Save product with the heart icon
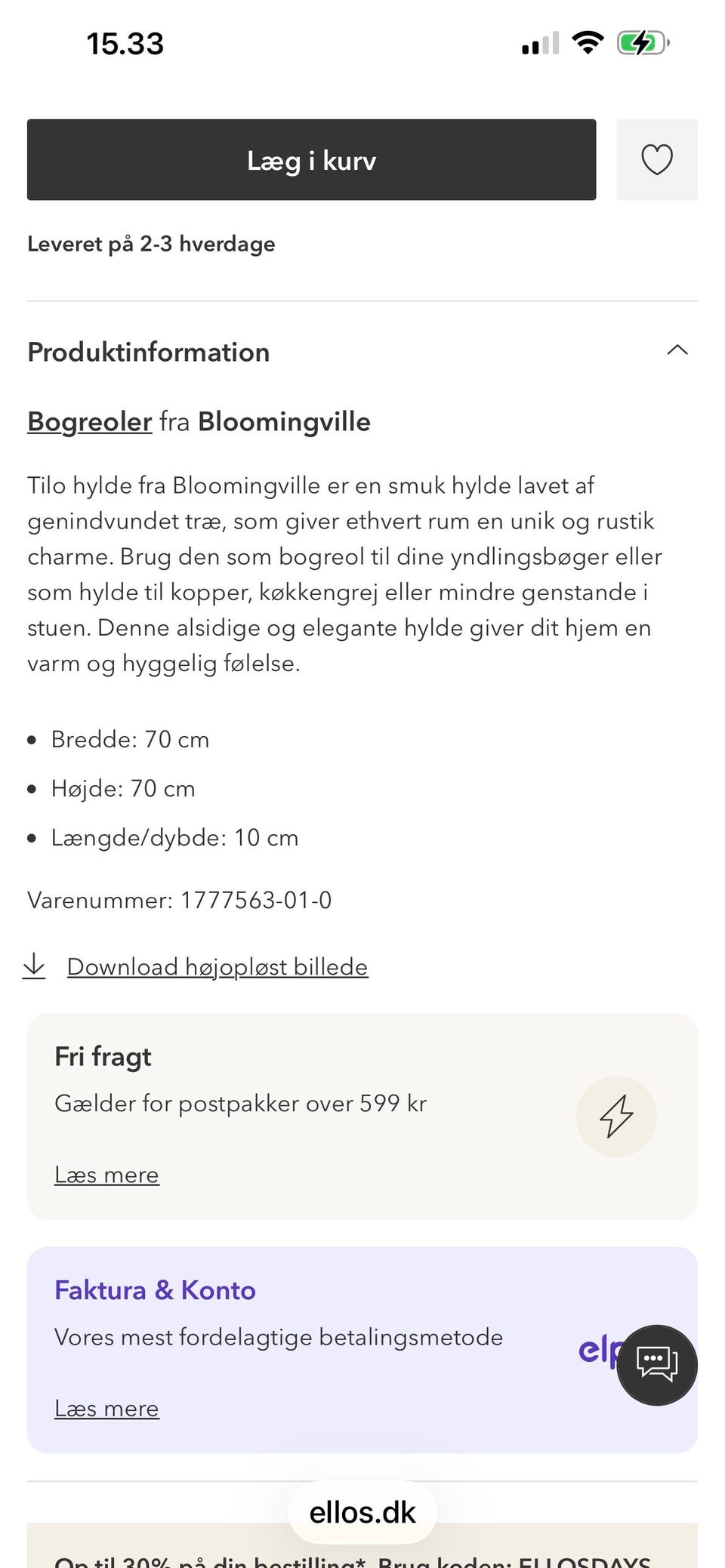 coord(656,159)
